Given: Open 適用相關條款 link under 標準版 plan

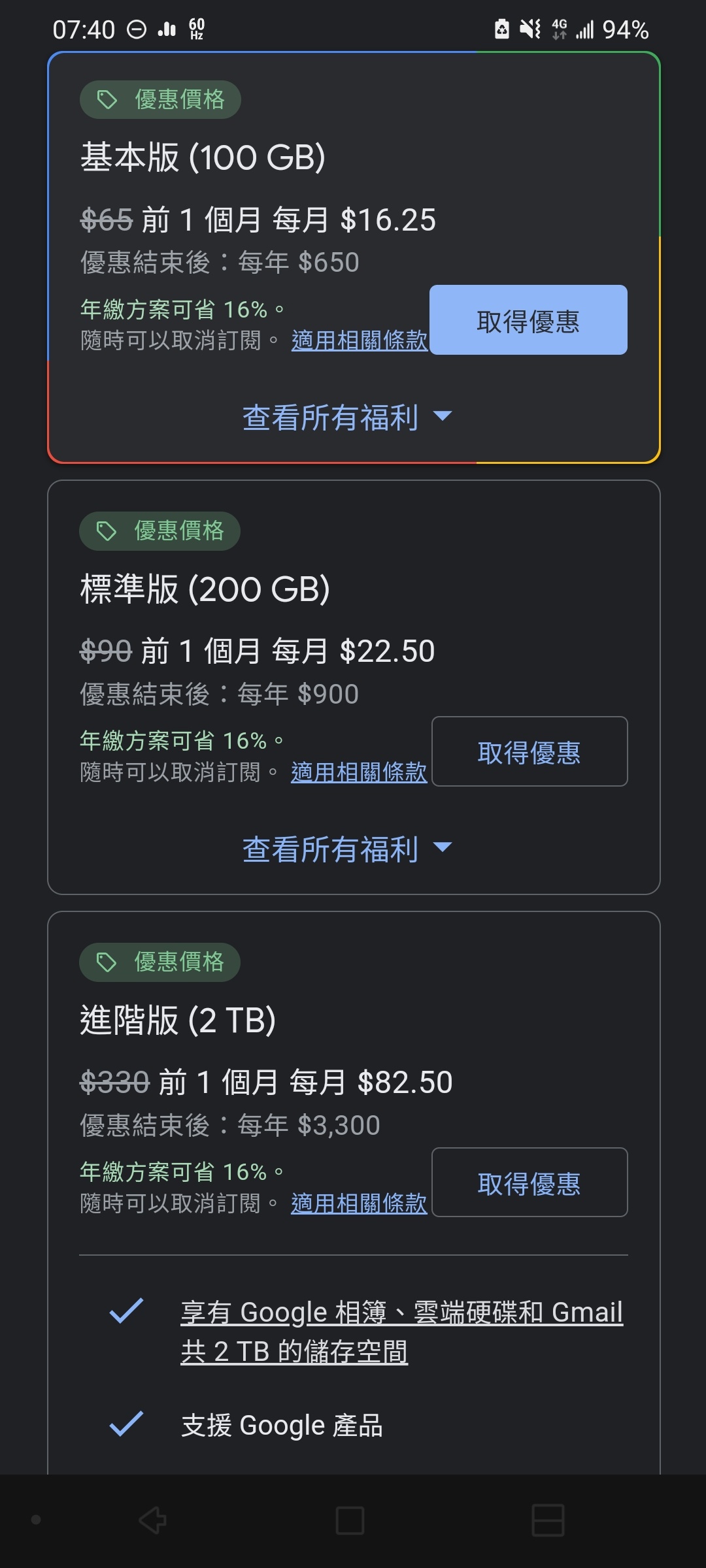Looking at the screenshot, I should click(359, 772).
